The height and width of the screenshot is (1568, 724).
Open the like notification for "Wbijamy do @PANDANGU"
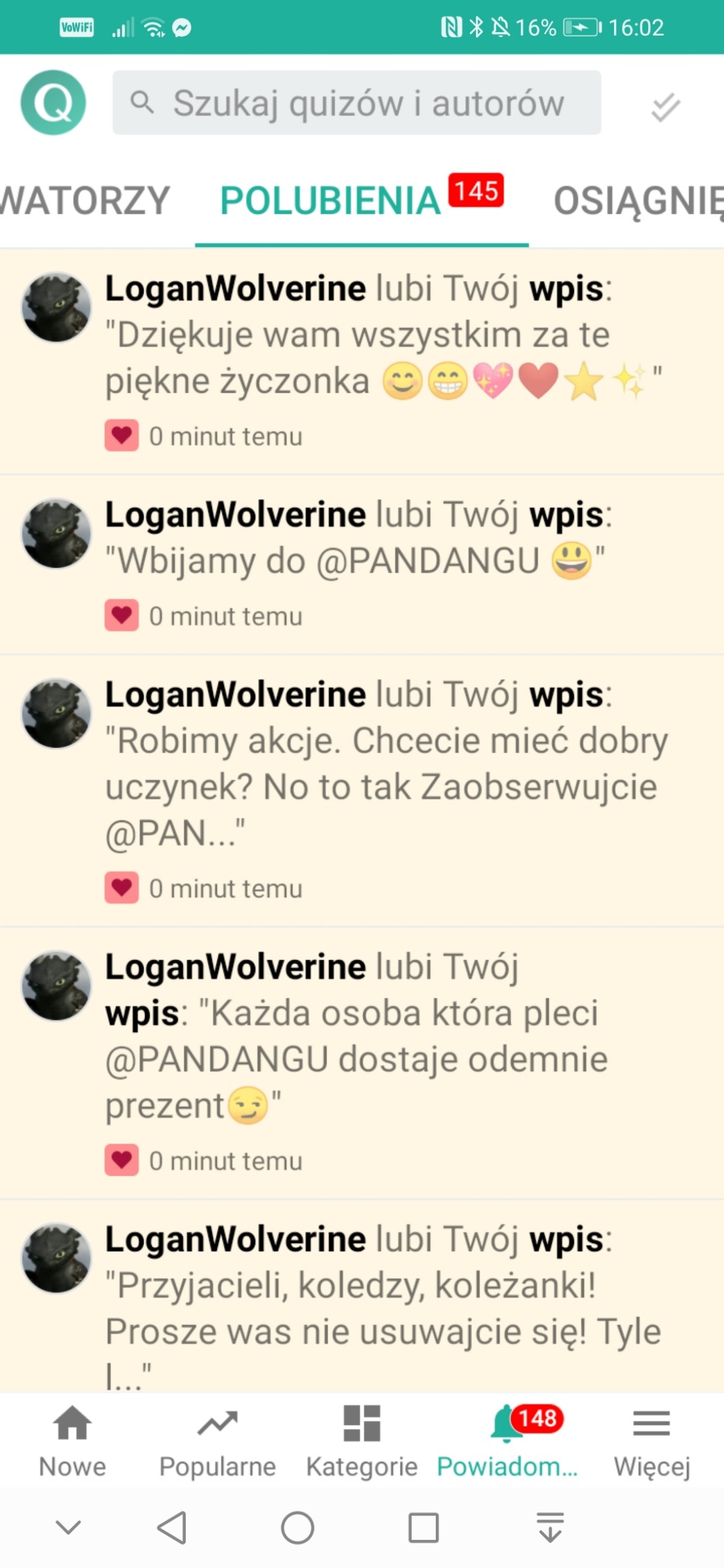pos(362,565)
